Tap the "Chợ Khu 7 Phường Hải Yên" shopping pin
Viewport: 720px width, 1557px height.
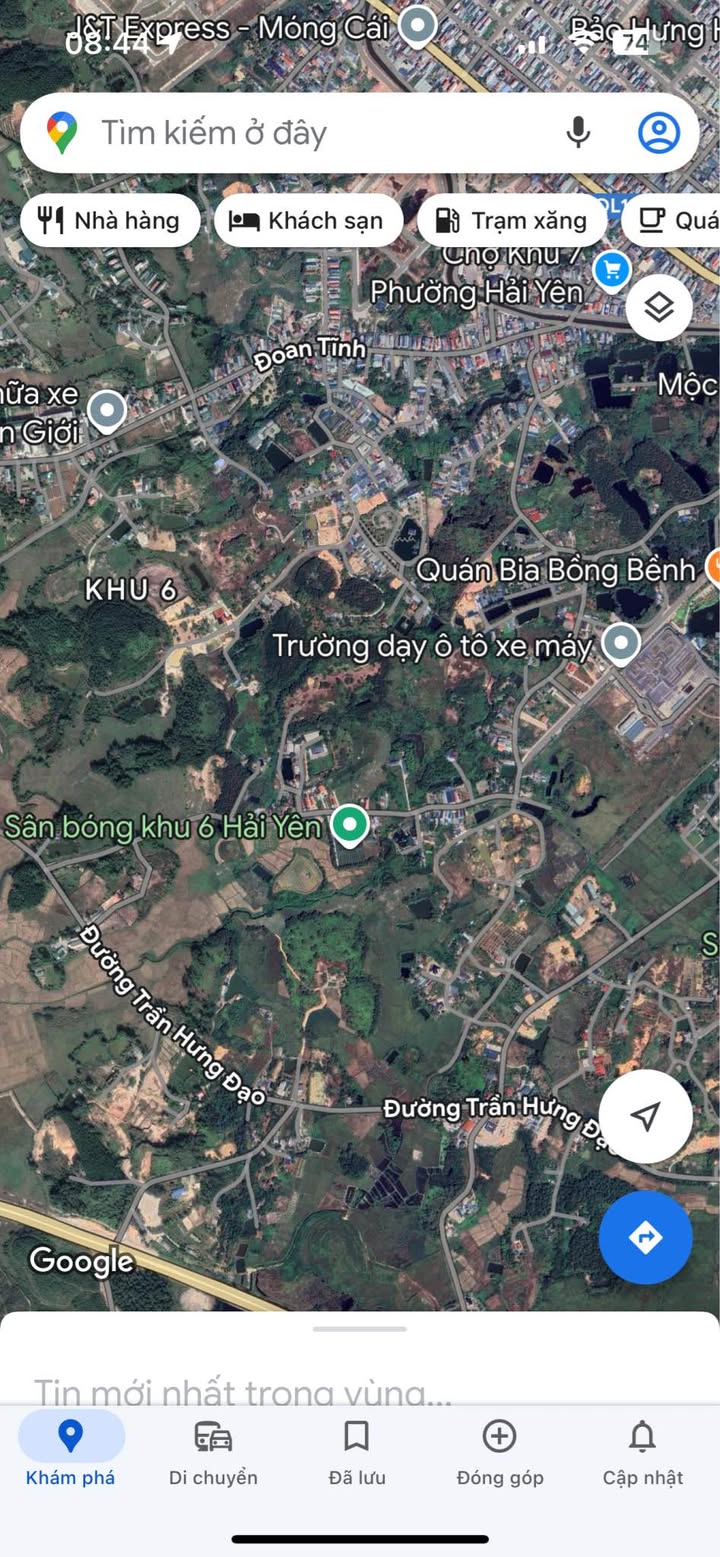point(610,269)
